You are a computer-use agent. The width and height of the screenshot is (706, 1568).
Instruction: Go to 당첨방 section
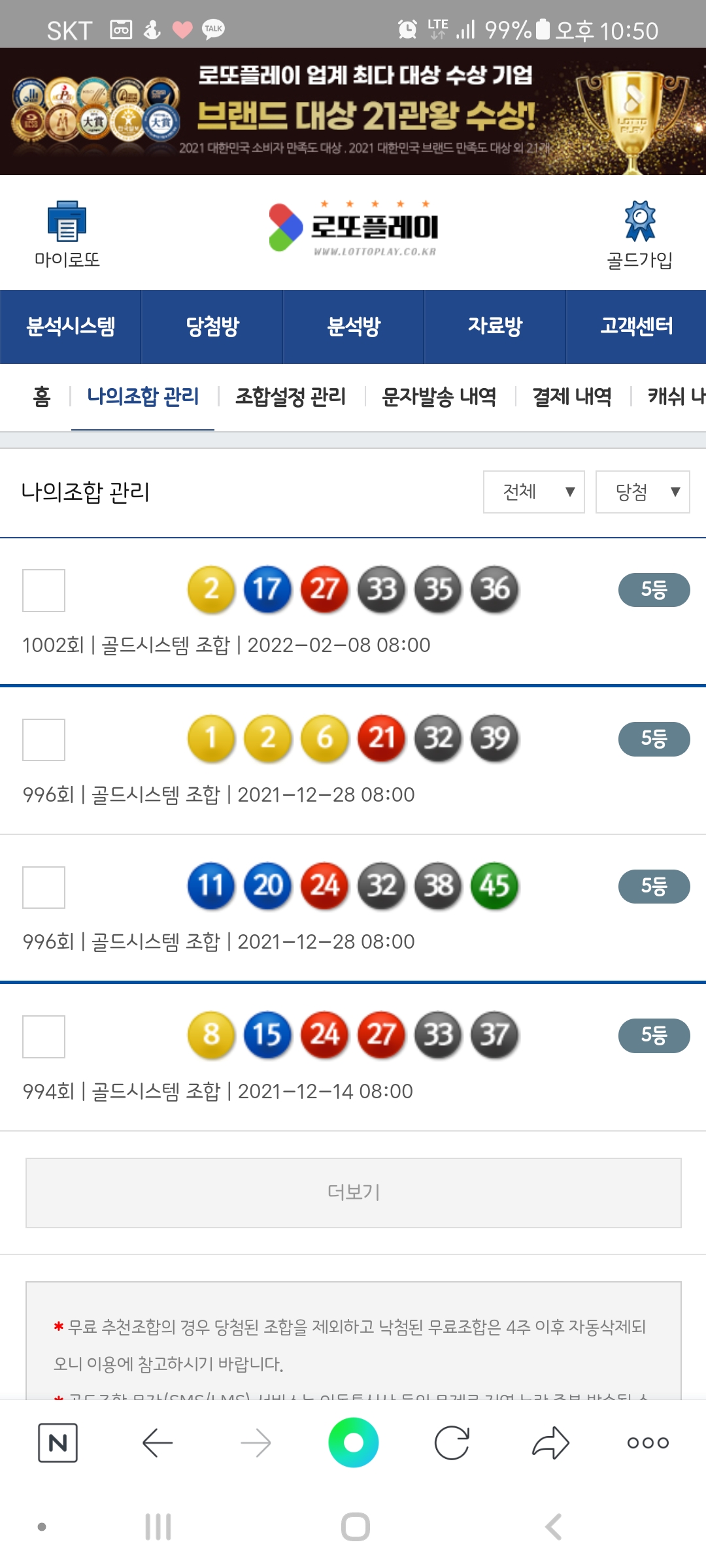pyautogui.click(x=212, y=326)
